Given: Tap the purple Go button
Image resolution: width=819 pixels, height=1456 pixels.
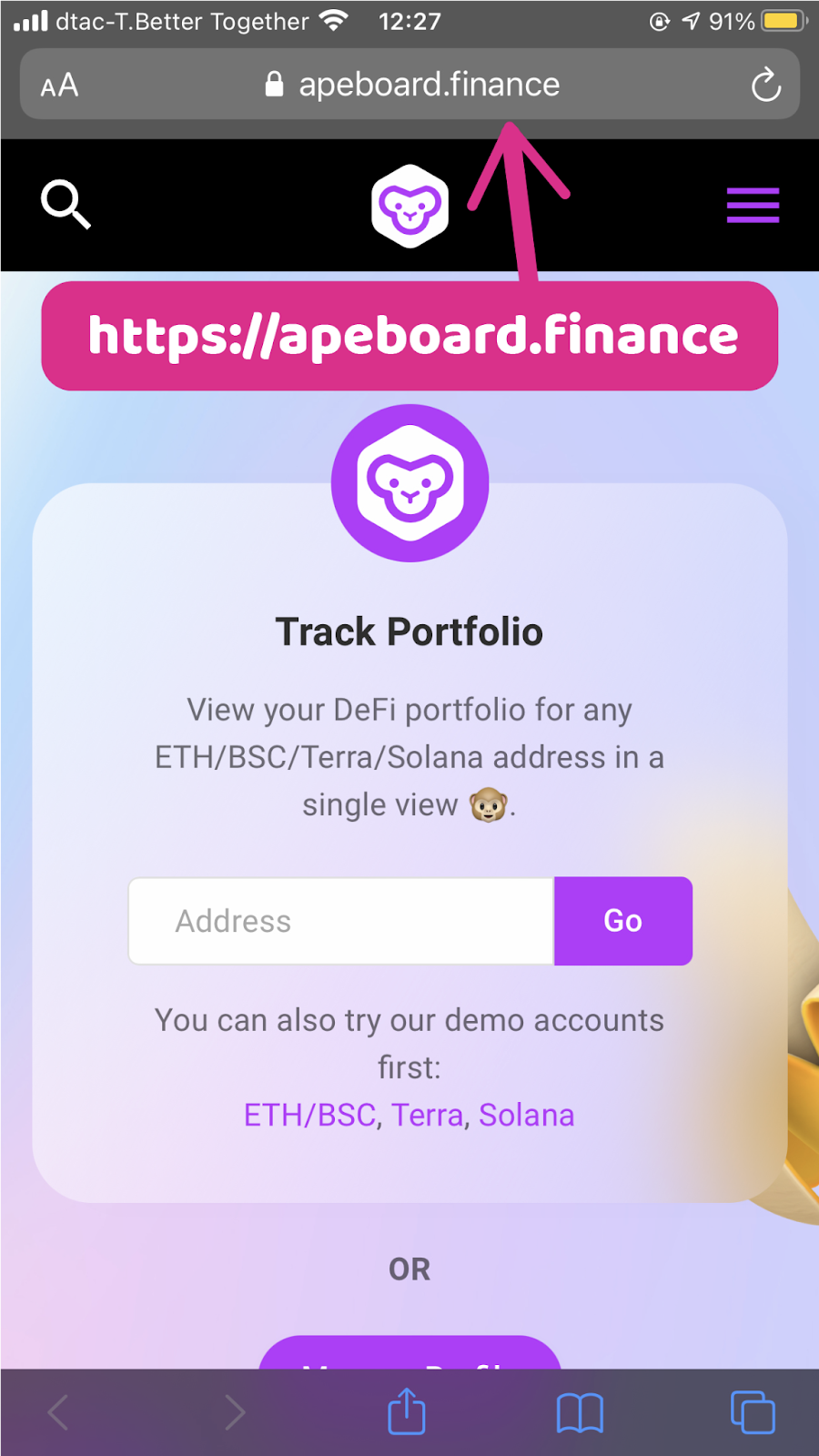Looking at the screenshot, I should [x=623, y=921].
